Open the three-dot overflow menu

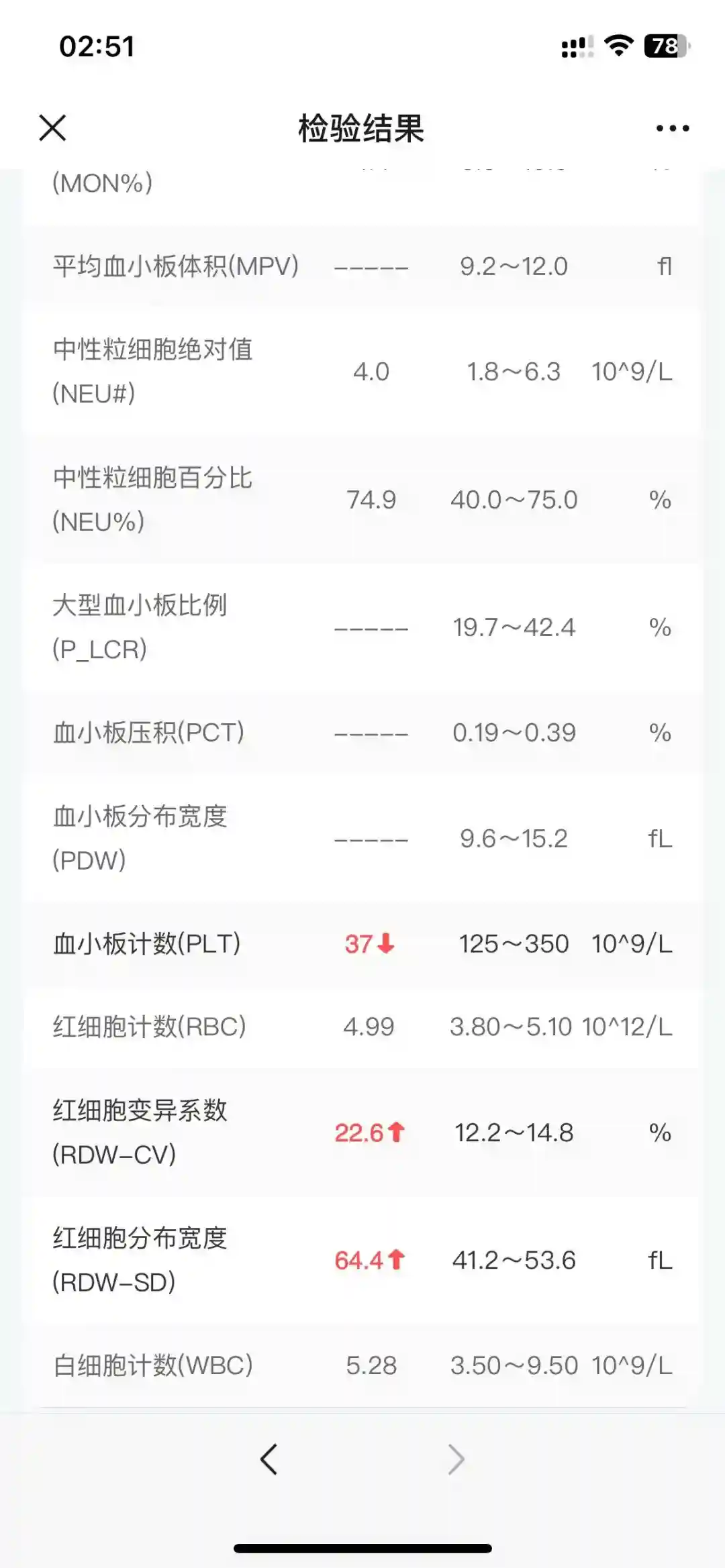click(673, 127)
